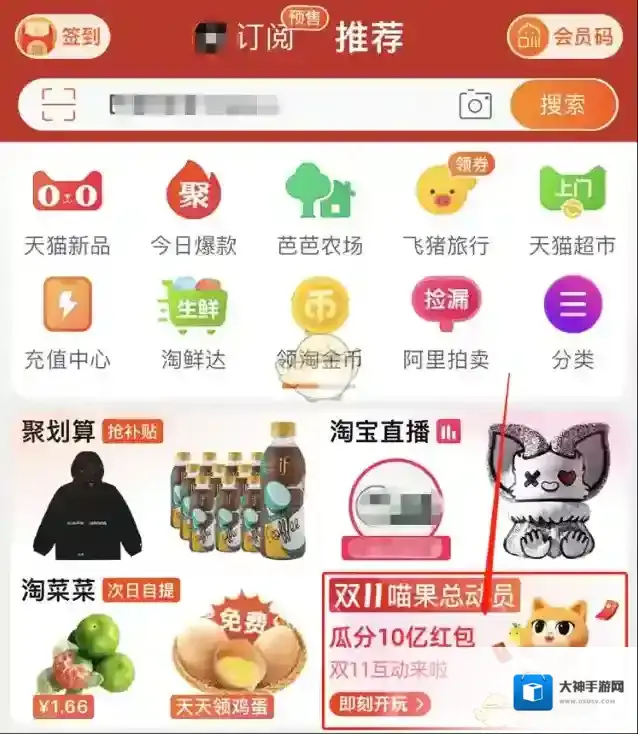Screen dimensions: 638x734
Task: Open 阿里拍卖
Action: 446,322
